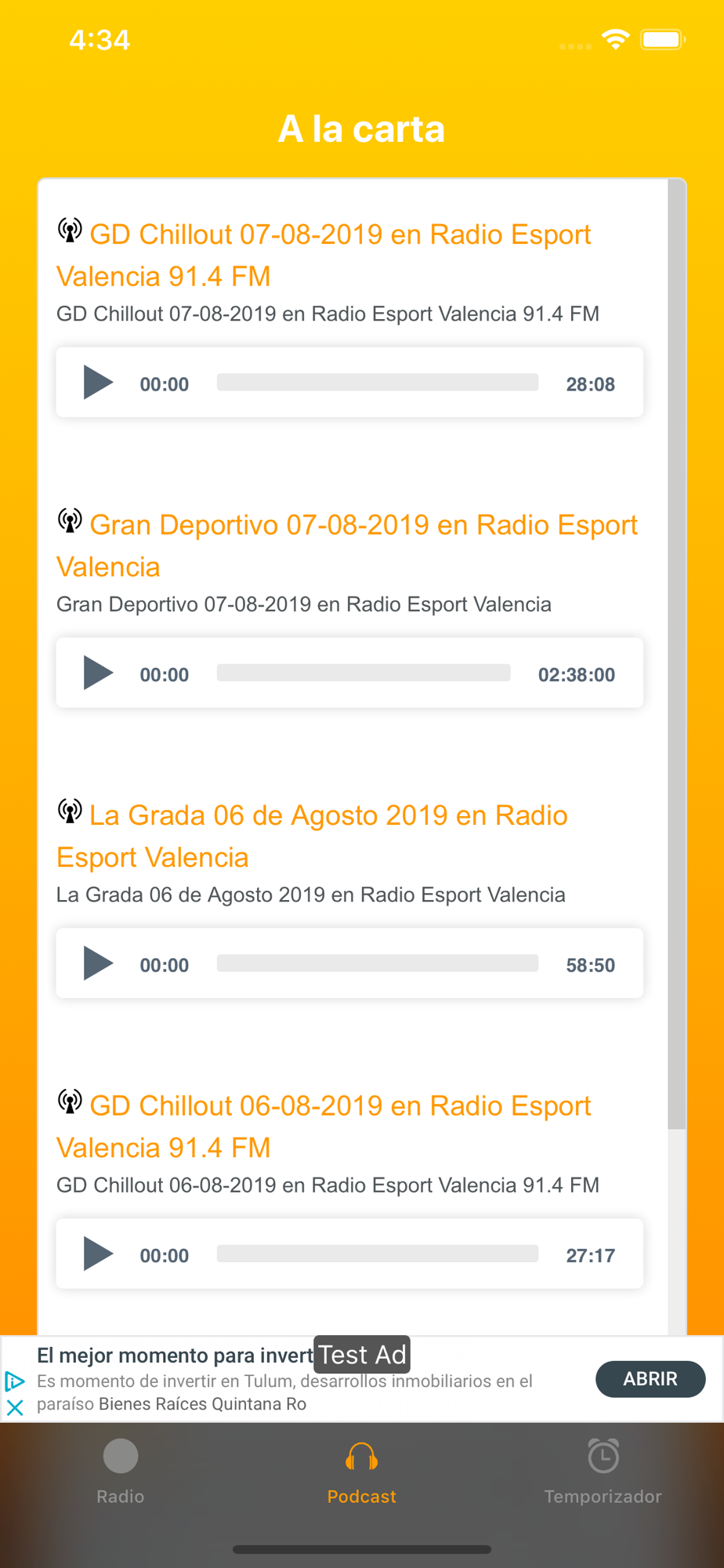Tap the podcast list scrollbar
This screenshot has height=1568, width=724.
[677, 655]
